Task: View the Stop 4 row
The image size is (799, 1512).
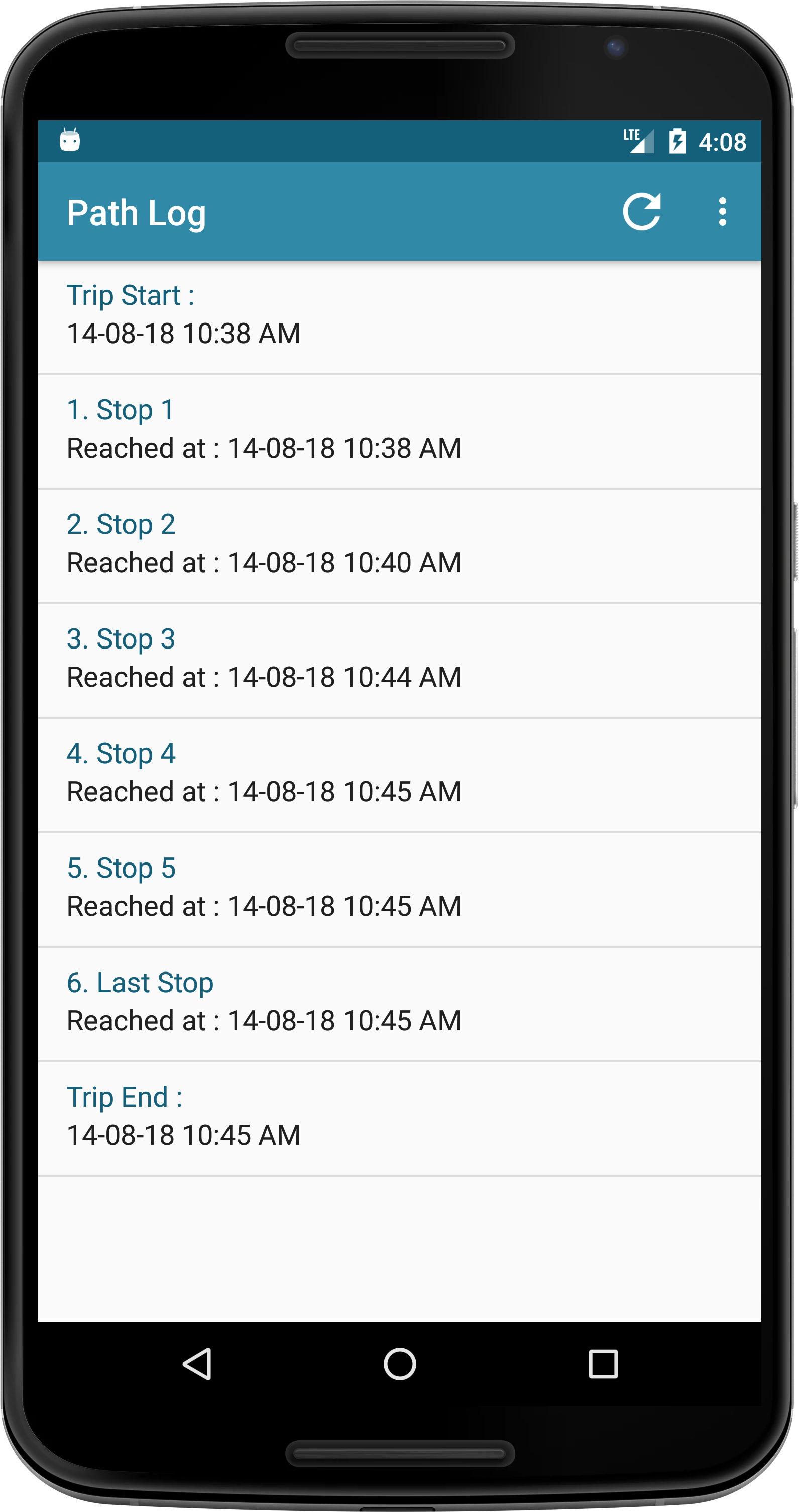Action: click(x=399, y=774)
